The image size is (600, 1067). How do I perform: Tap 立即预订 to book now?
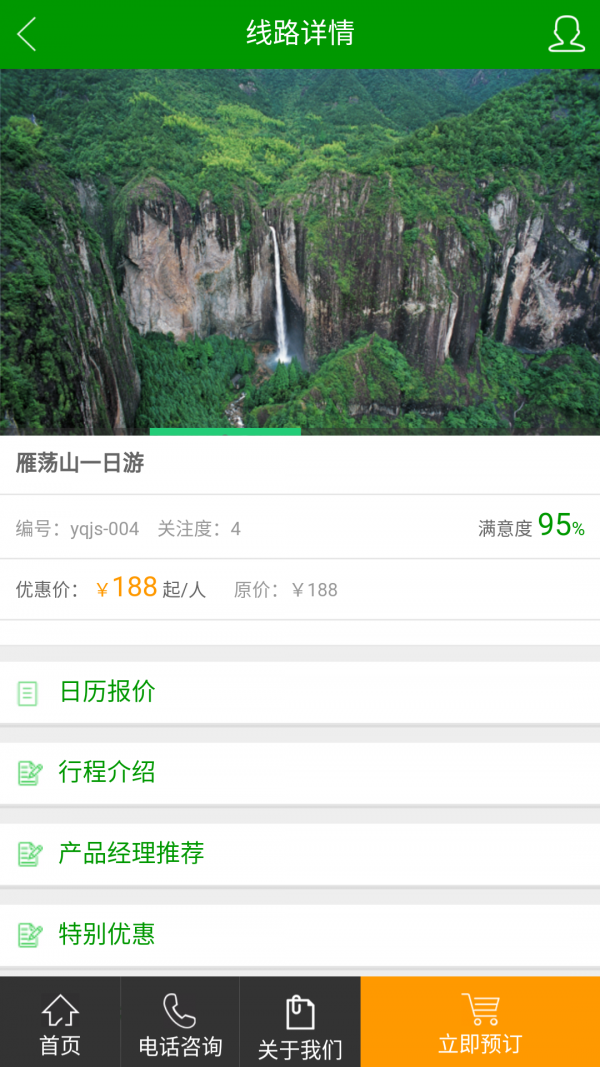(x=480, y=1024)
